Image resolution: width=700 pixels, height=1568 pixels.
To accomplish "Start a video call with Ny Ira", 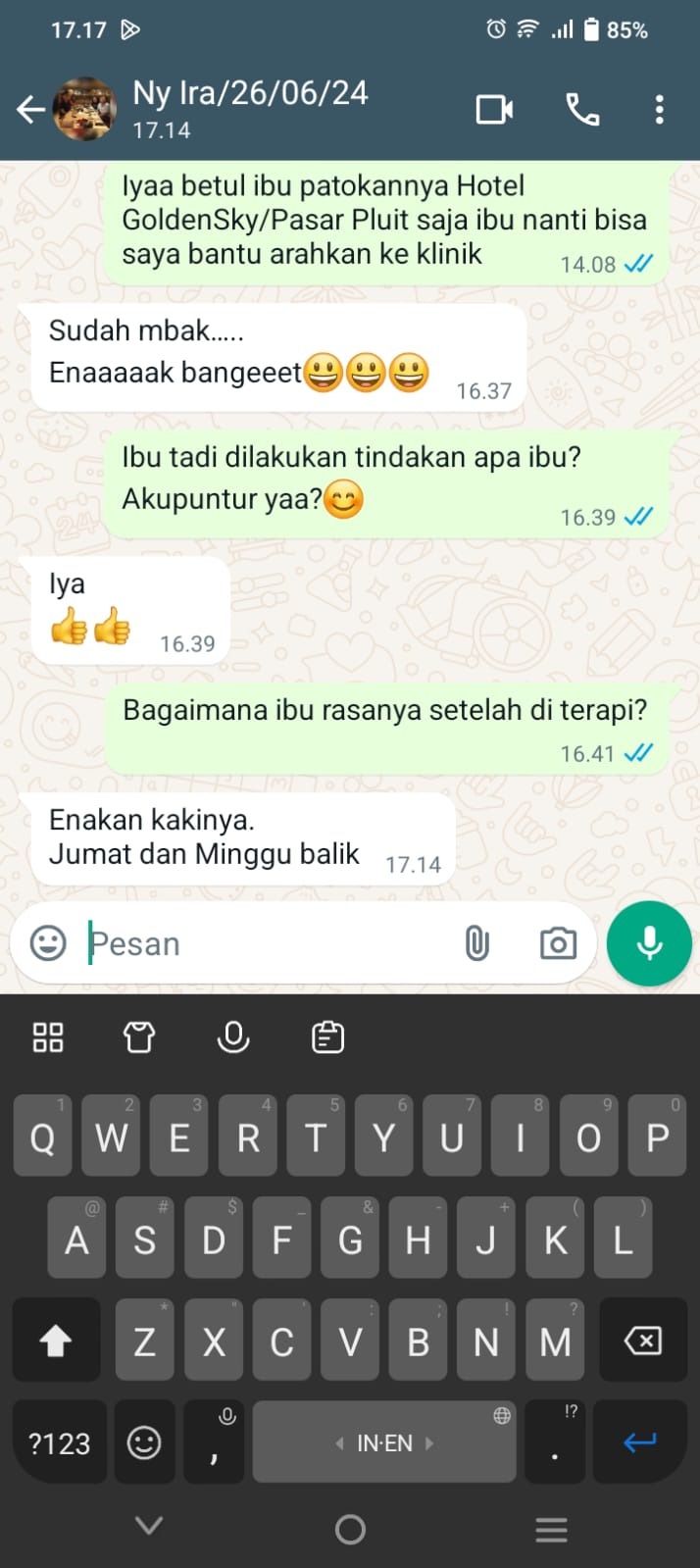I will pos(494,109).
